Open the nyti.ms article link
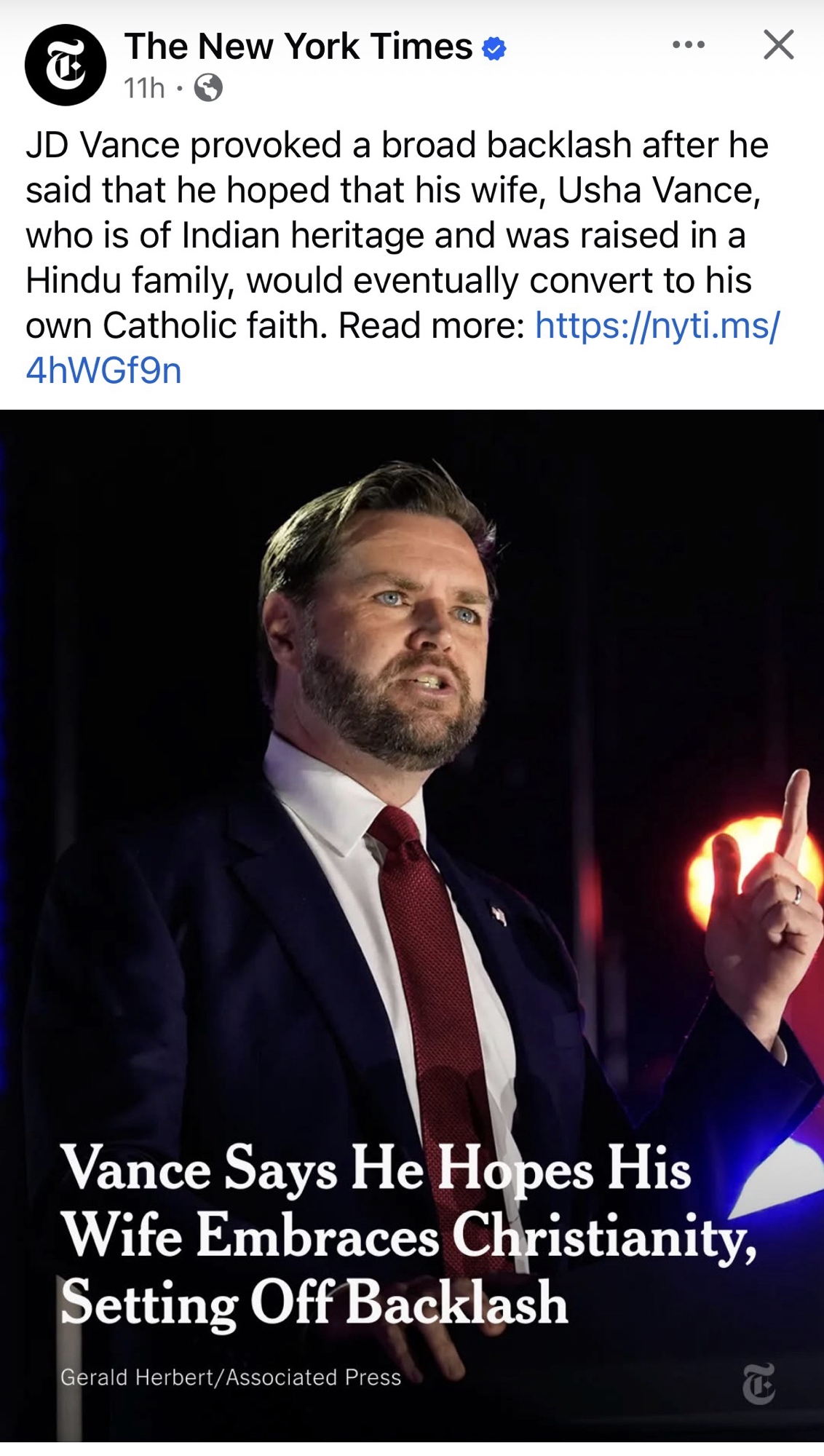 pyautogui.click(x=657, y=325)
